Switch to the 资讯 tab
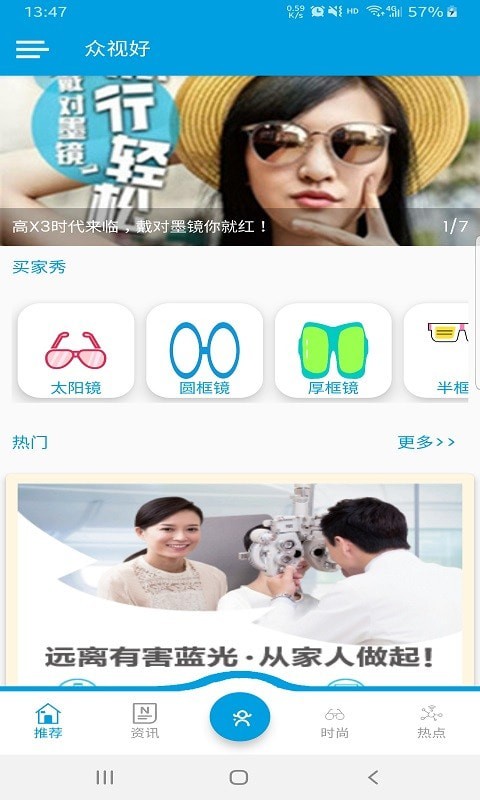480x800 pixels. pos(145,721)
